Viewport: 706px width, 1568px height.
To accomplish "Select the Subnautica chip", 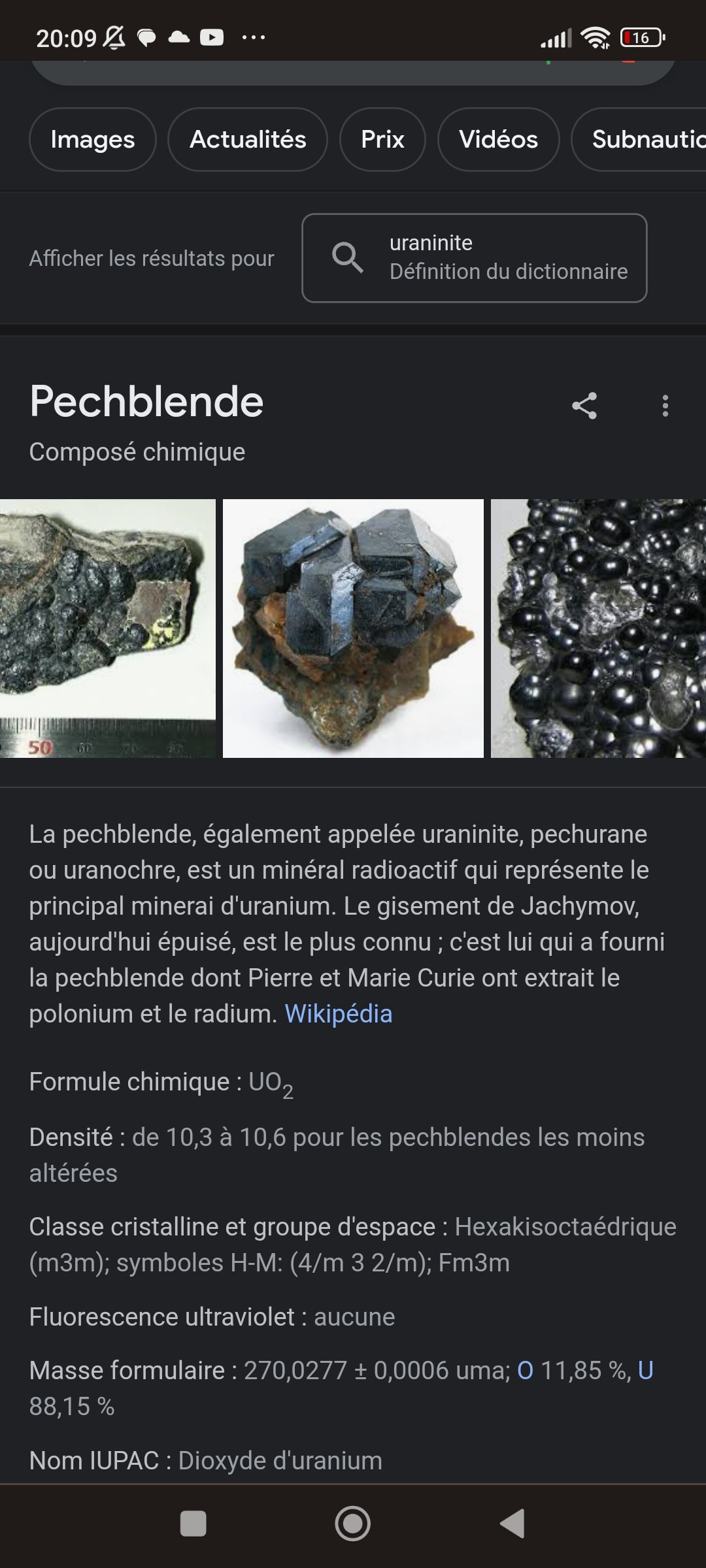I will (x=639, y=139).
